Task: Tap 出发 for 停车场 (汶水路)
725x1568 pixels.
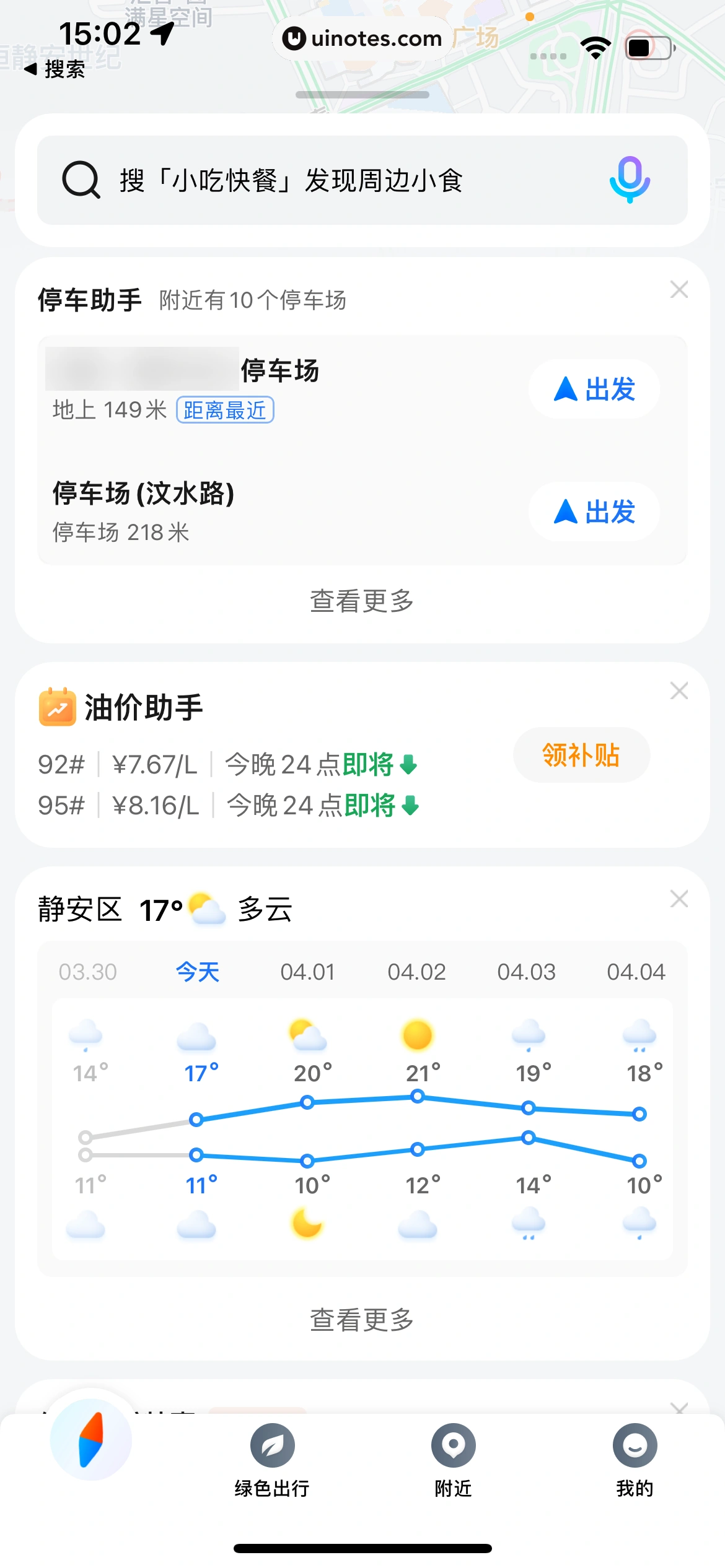Action: [x=594, y=512]
